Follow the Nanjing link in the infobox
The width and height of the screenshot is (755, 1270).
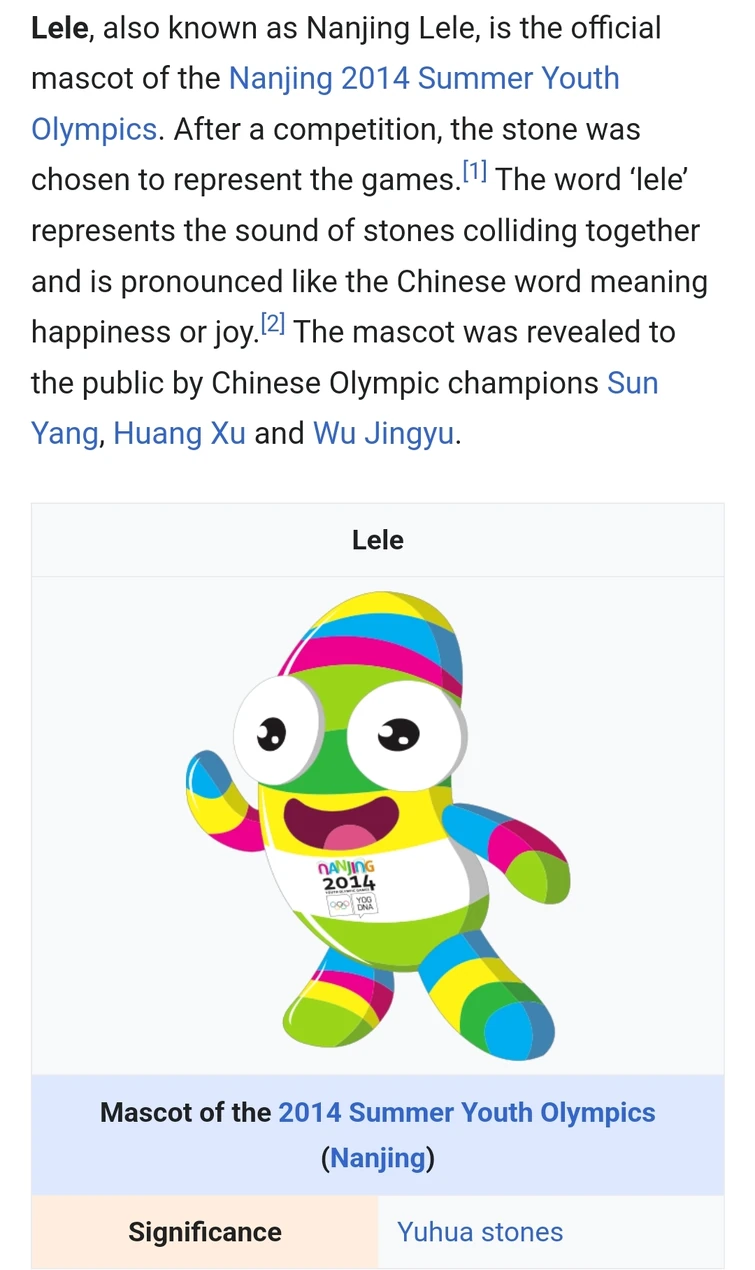point(378,1158)
